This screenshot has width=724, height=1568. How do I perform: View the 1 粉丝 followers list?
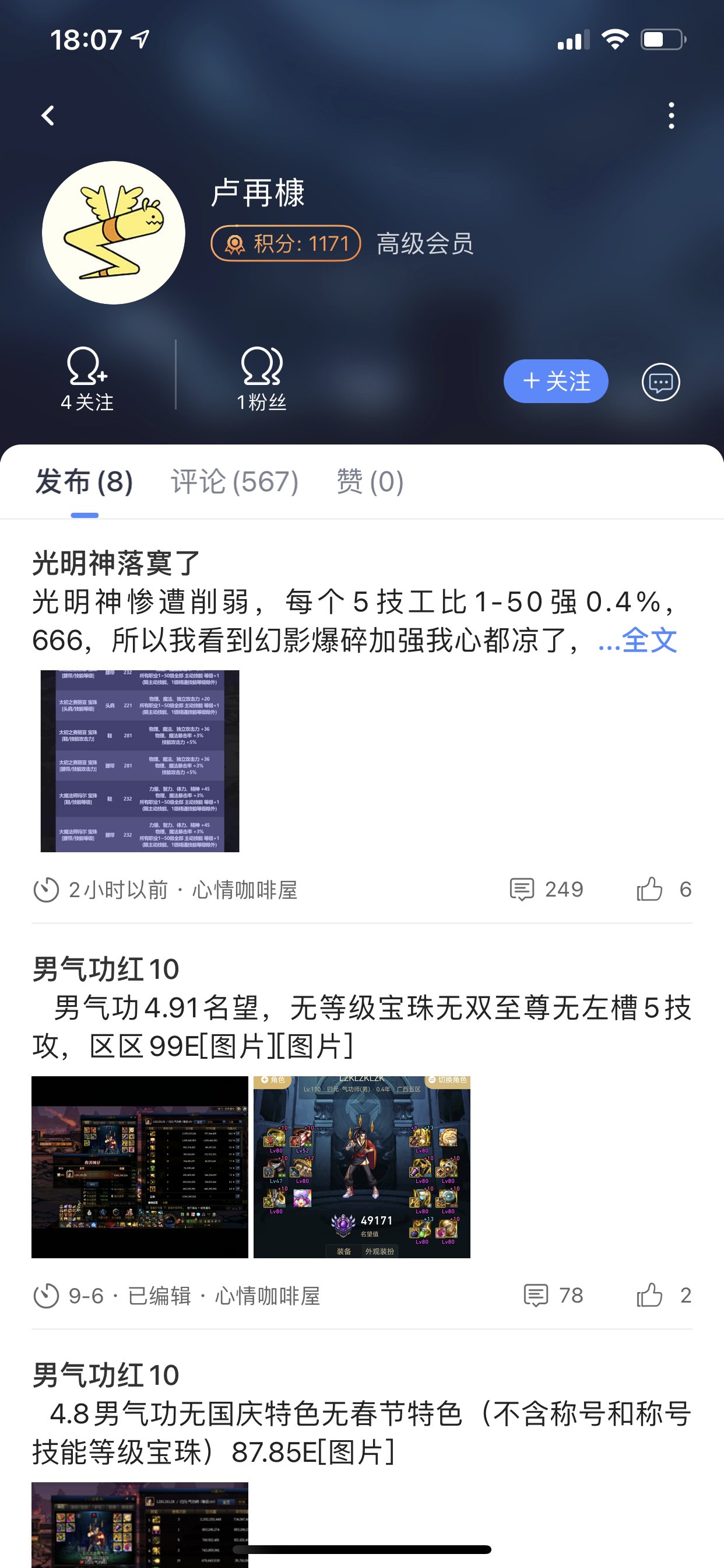[x=262, y=379]
